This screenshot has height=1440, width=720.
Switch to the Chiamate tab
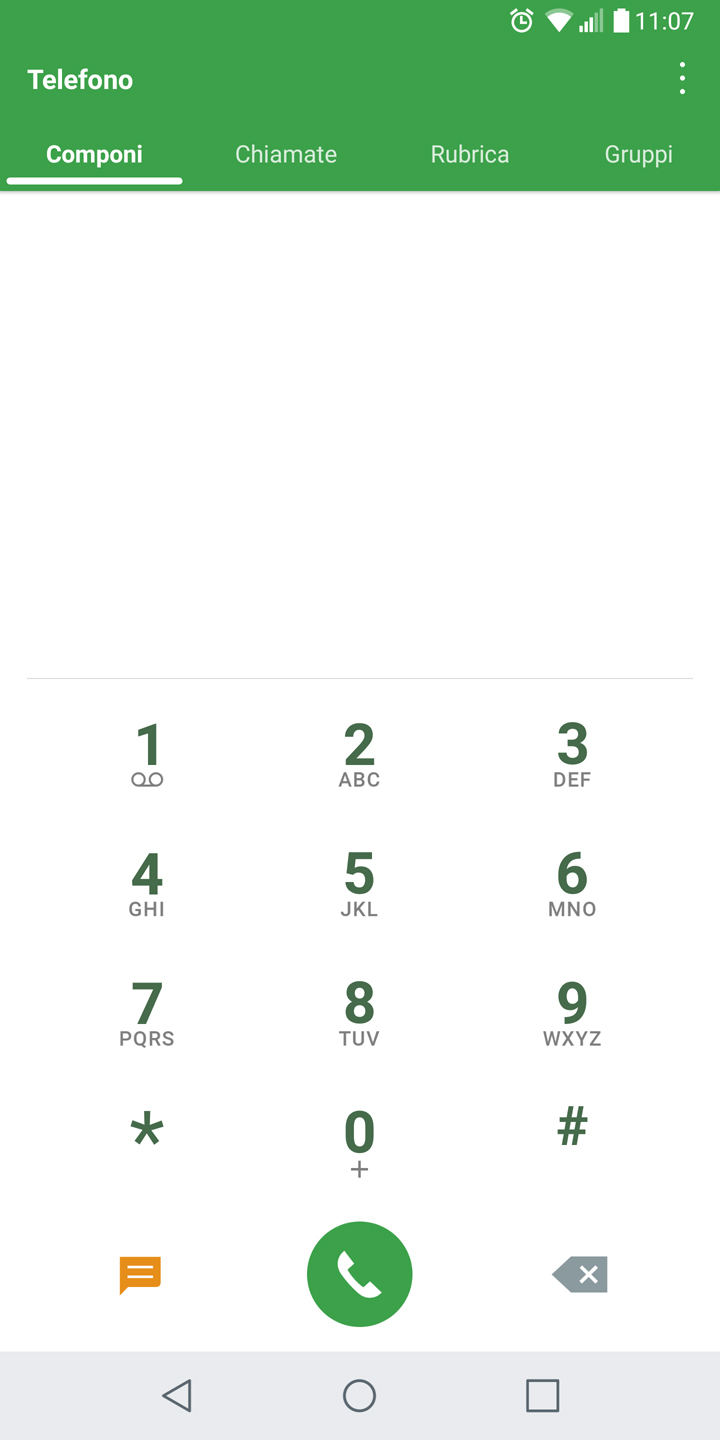[286, 154]
